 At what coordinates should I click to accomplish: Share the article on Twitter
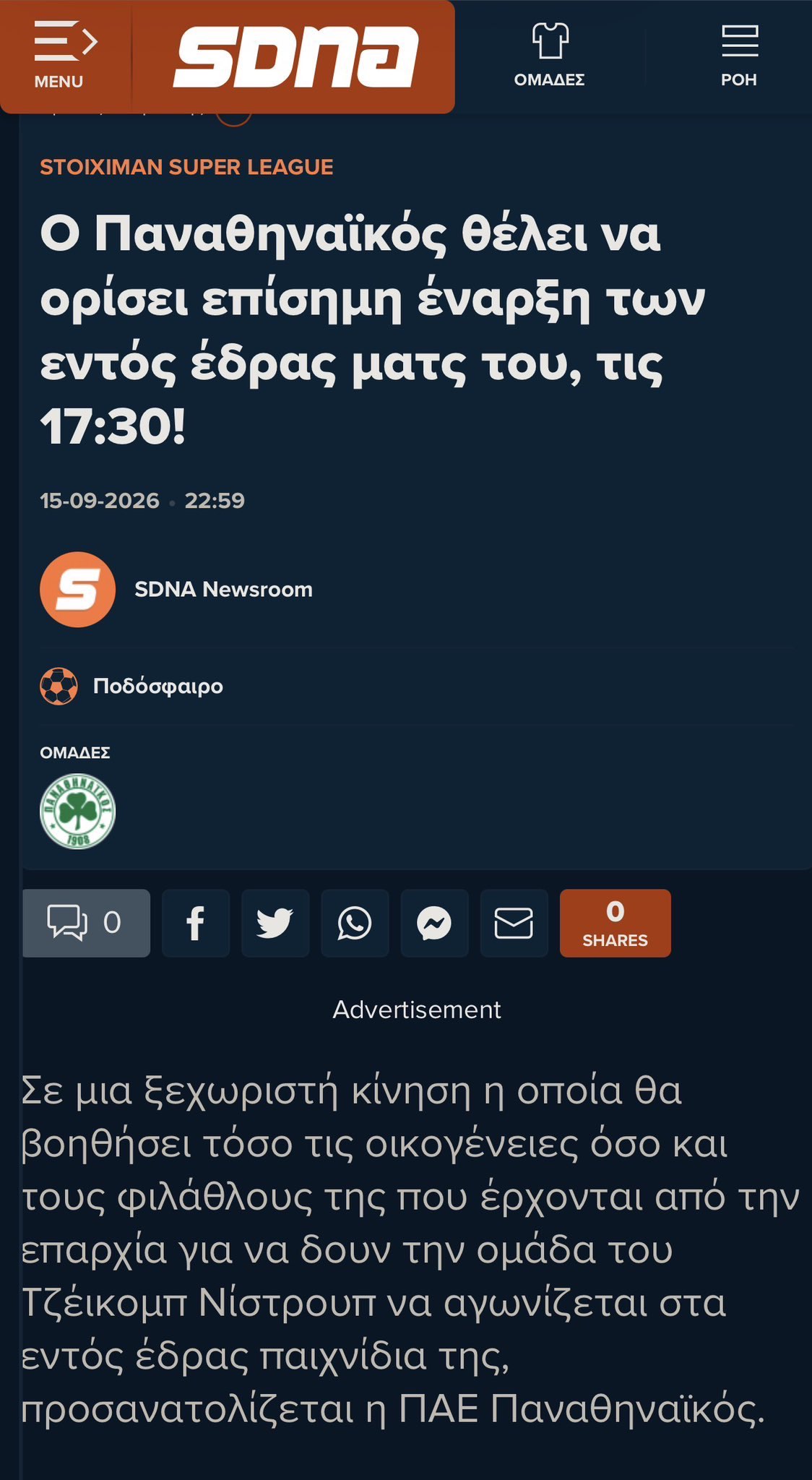click(275, 923)
